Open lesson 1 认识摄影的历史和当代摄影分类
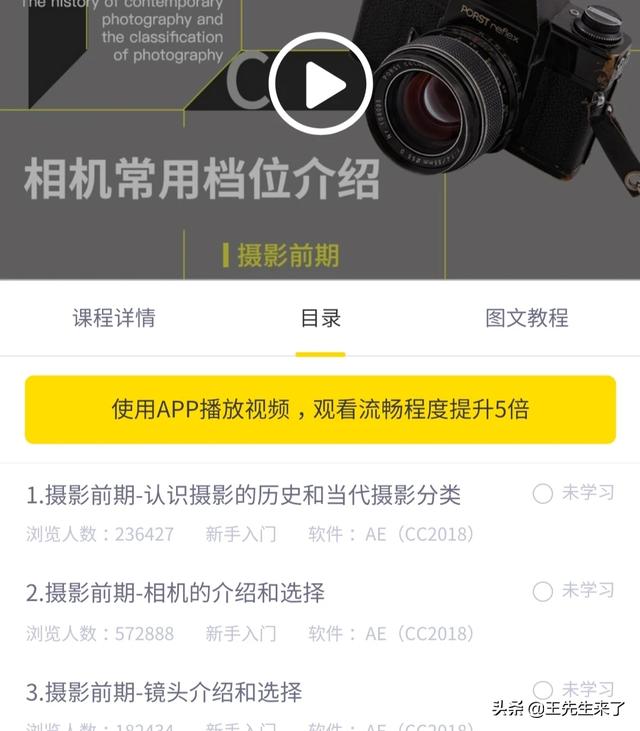 pyautogui.click(x=243, y=495)
